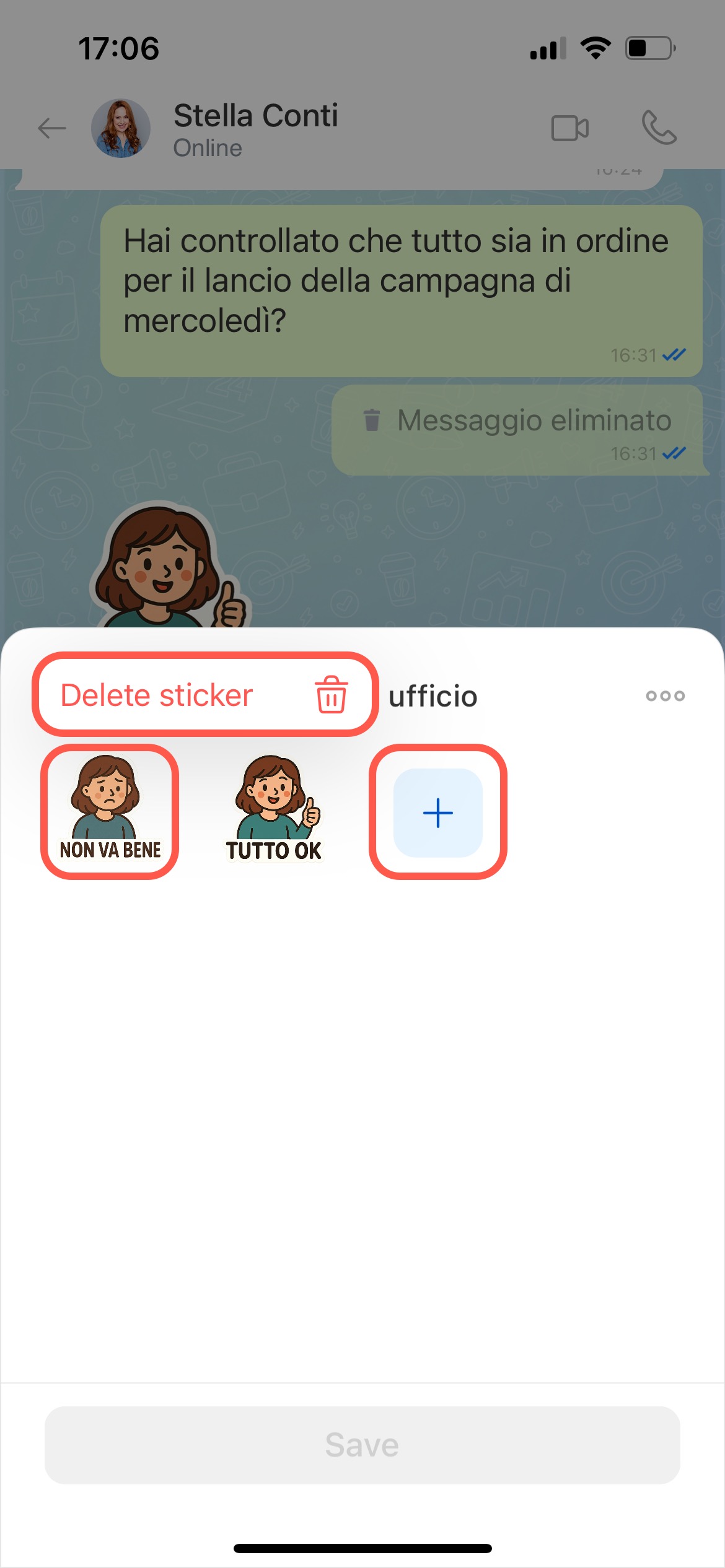Image resolution: width=725 pixels, height=1568 pixels.
Task: Add a new sticker with plus button
Action: pos(438,812)
